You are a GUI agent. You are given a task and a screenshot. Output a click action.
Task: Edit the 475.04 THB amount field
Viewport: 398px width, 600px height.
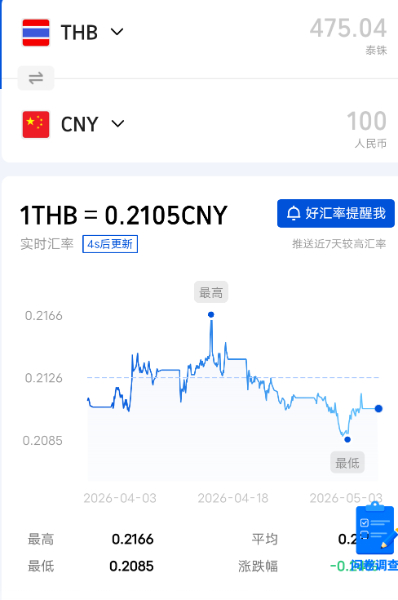click(348, 29)
